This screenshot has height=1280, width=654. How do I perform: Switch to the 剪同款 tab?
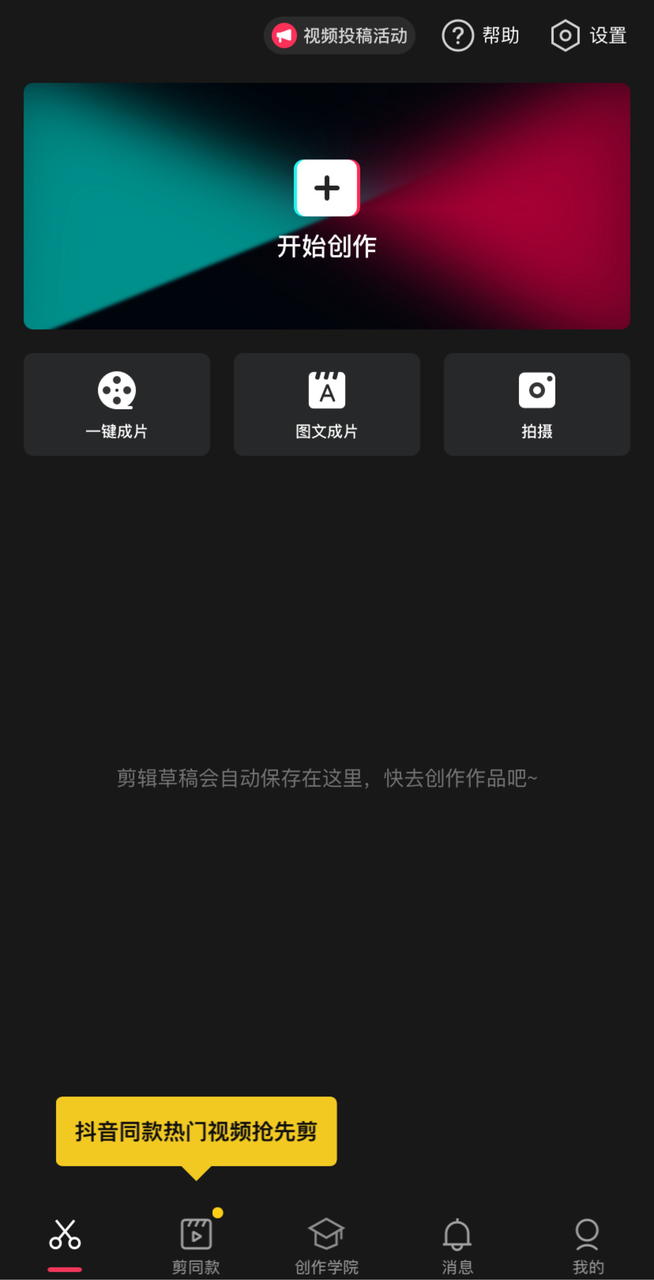tap(196, 1245)
